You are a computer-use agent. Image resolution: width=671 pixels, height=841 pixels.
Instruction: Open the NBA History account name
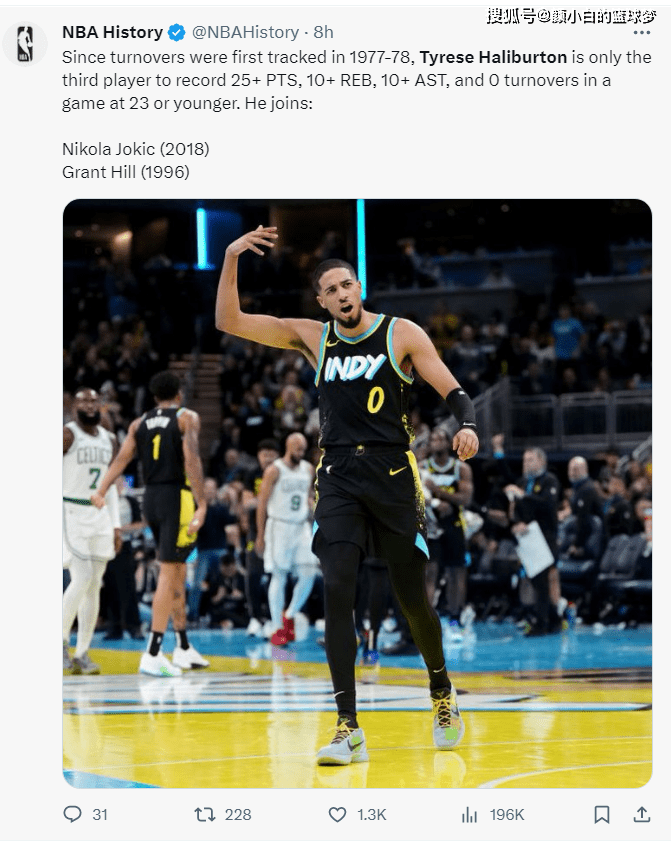[112, 32]
